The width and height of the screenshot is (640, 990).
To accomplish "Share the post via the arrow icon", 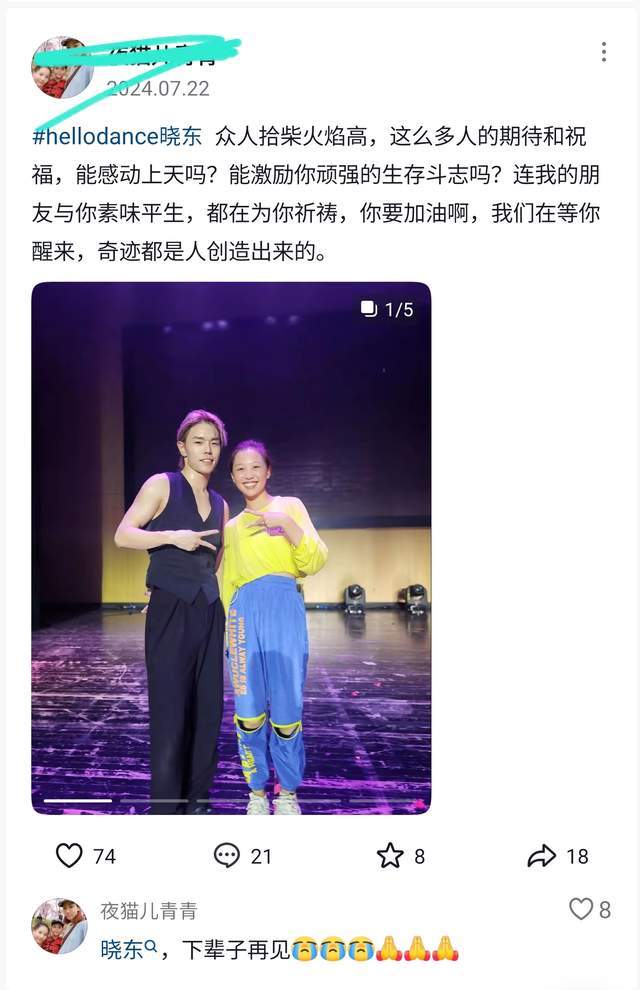I will [541, 856].
